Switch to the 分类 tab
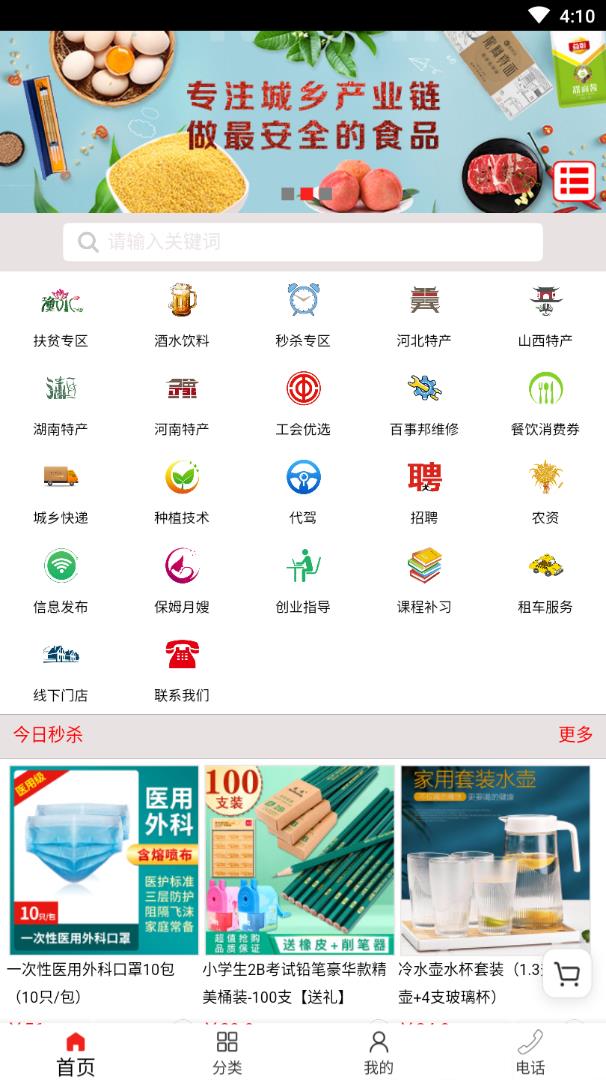The image size is (606, 1080). 227,1053
